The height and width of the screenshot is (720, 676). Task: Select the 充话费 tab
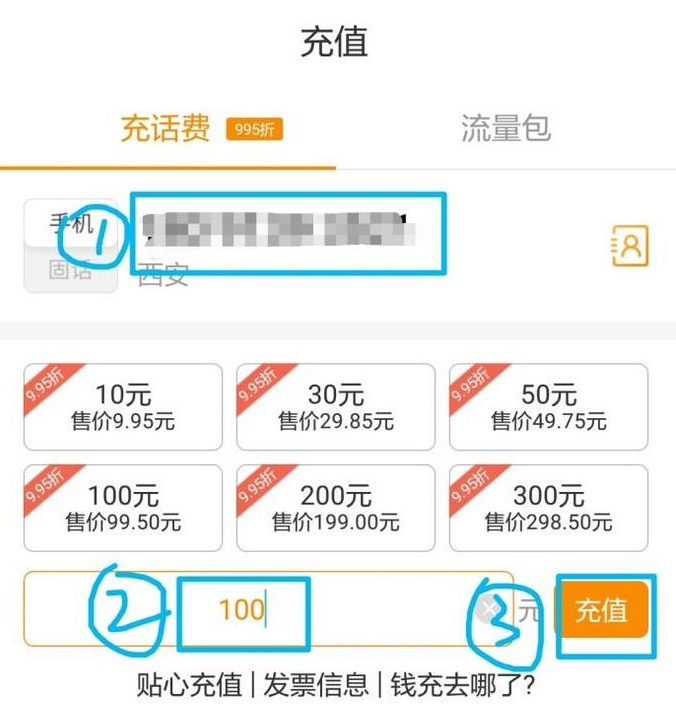[x=166, y=129]
